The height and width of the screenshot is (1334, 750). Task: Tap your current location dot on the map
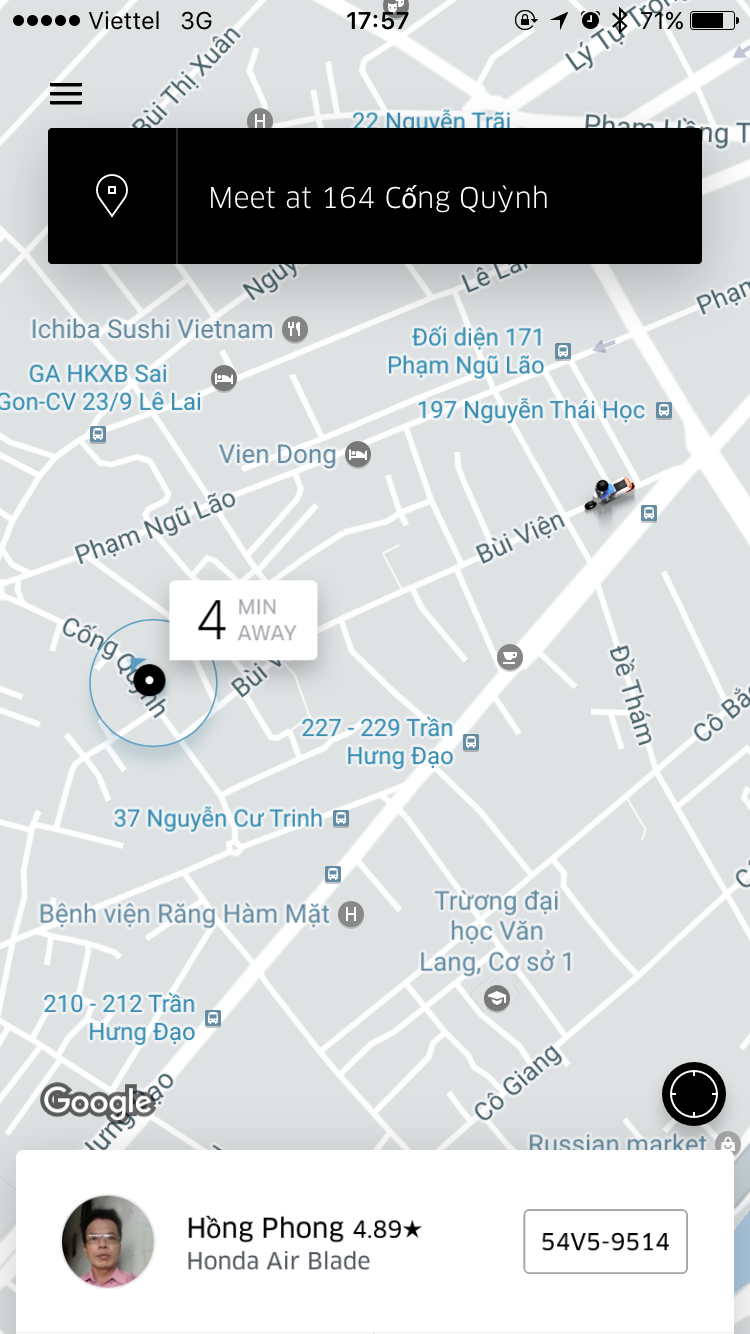pos(151,680)
